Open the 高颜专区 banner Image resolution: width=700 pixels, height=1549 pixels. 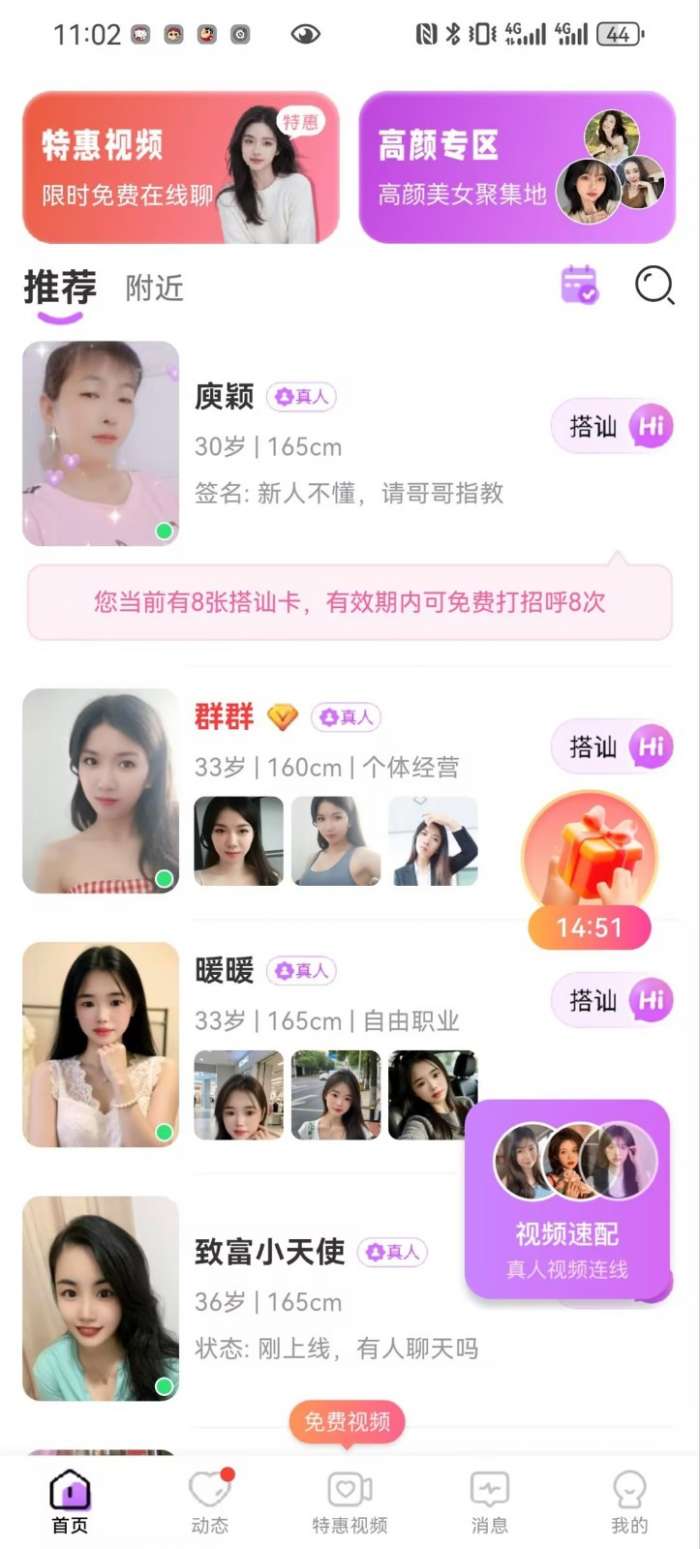pyautogui.click(x=517, y=168)
